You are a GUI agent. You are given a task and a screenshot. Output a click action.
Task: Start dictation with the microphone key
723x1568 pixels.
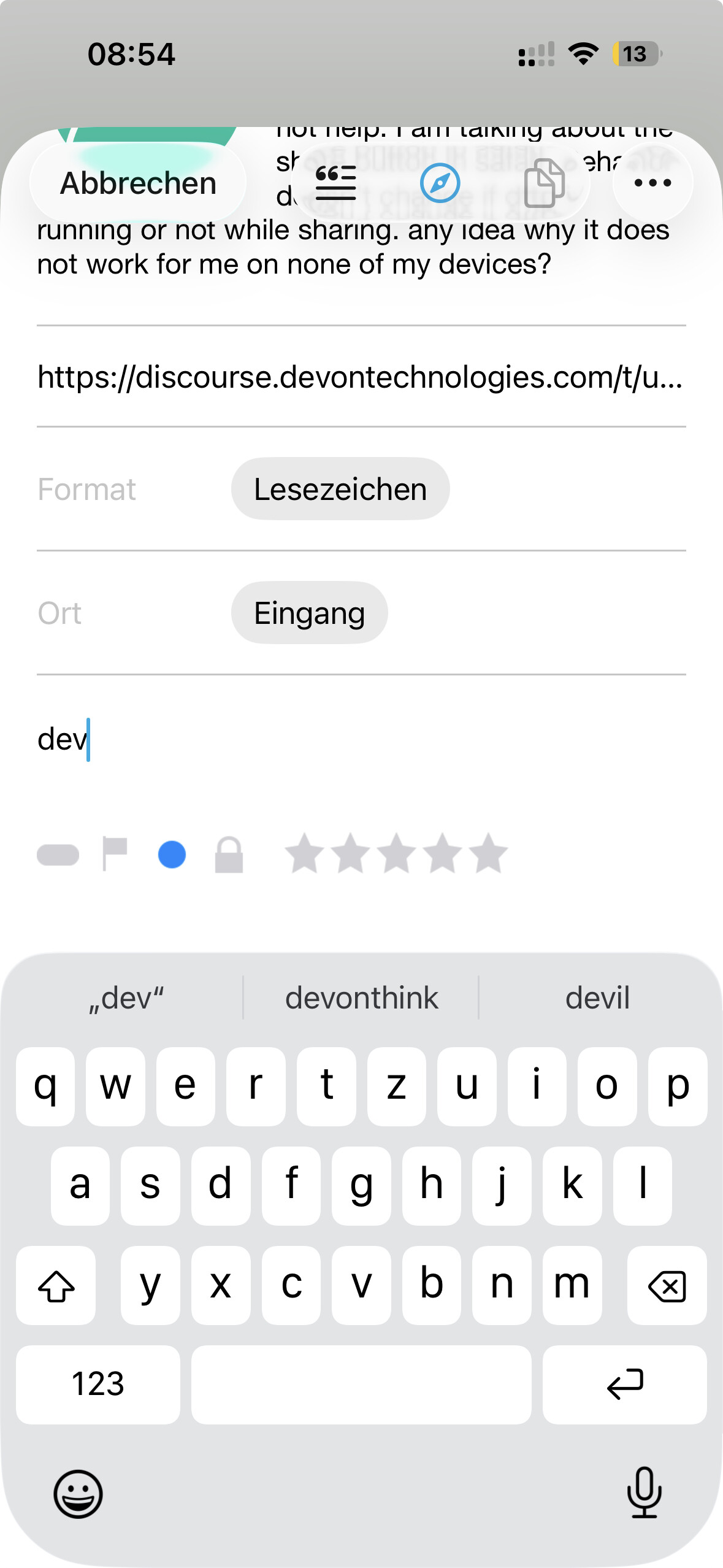644,1492
